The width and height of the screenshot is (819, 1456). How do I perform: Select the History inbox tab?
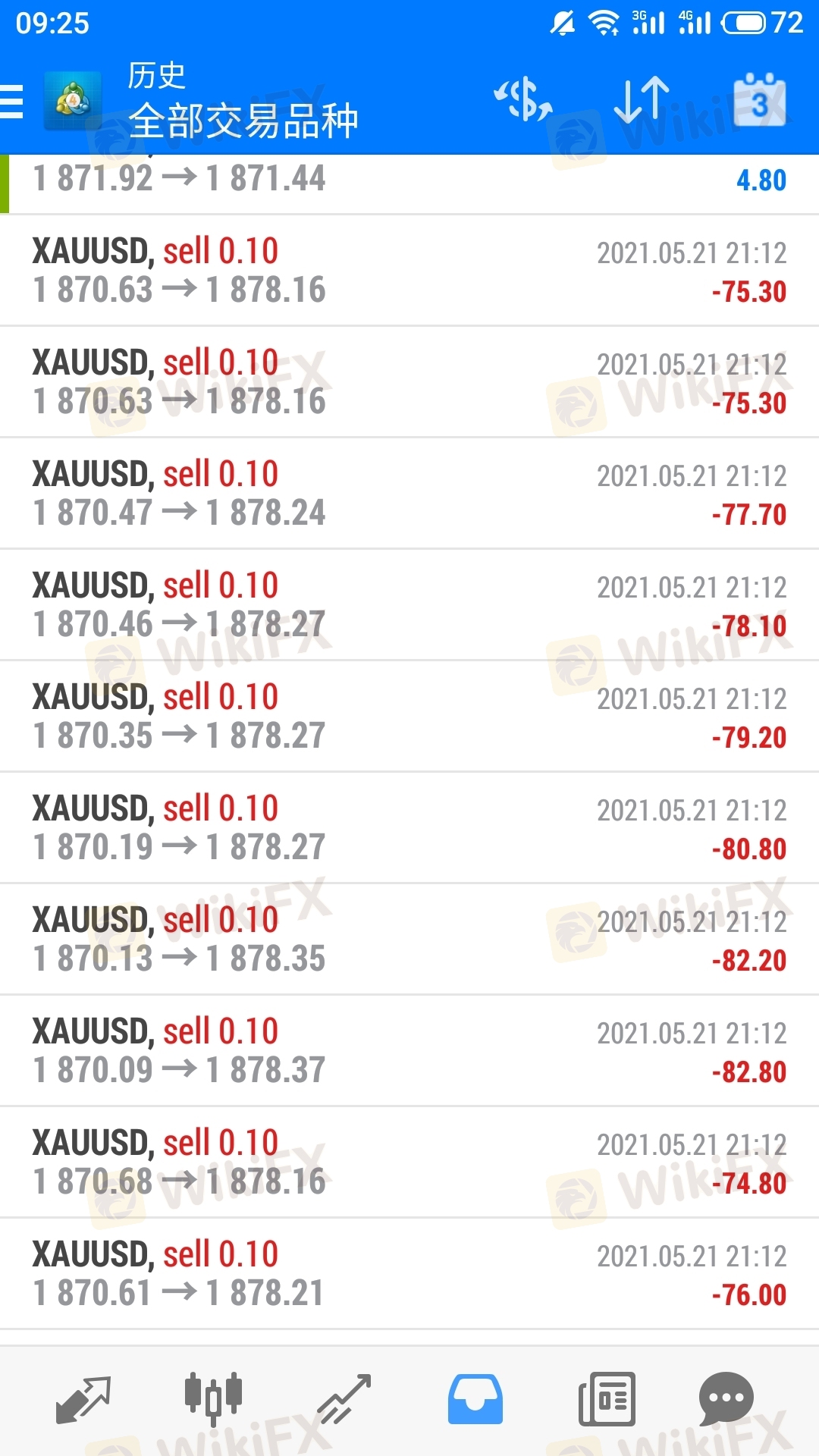tap(475, 1399)
